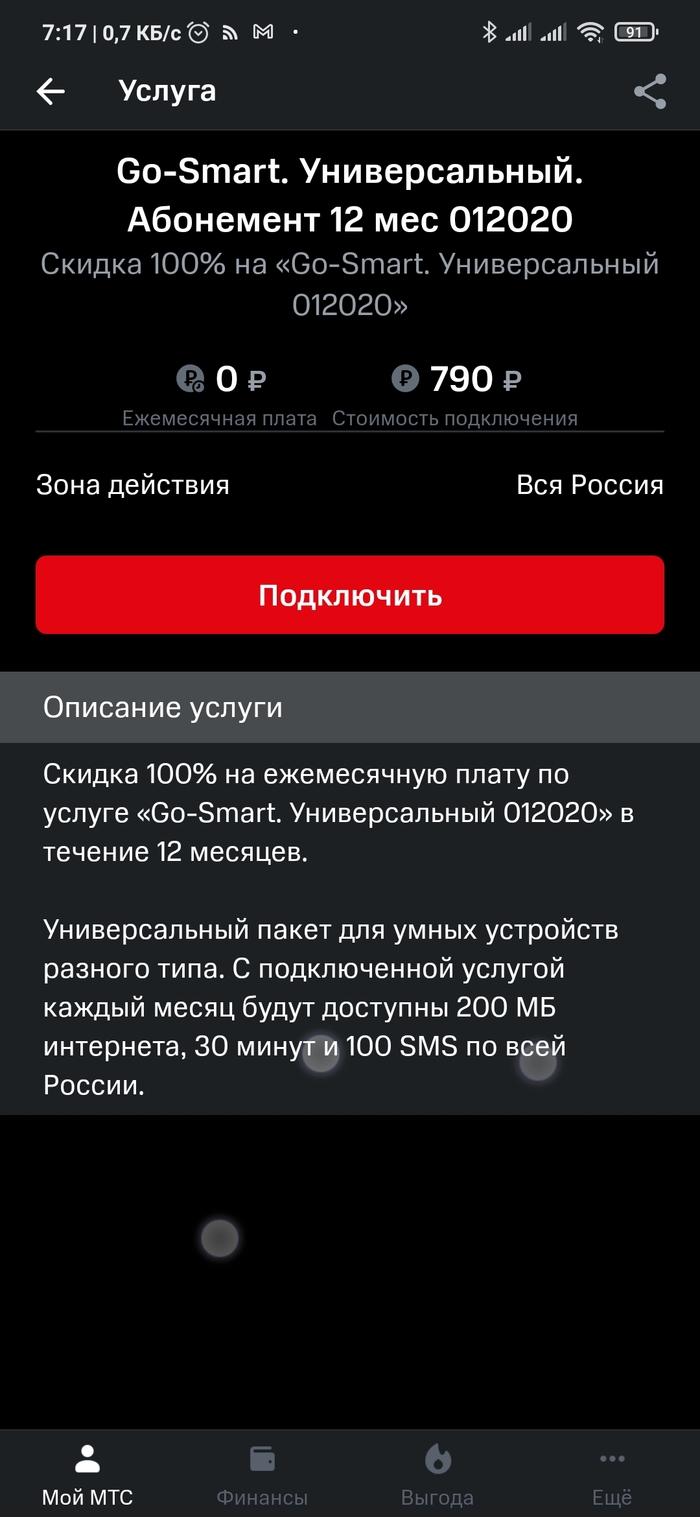700x1517 pixels.
Task: Switch to the Финансы tab
Action: pyautogui.click(x=262, y=1473)
